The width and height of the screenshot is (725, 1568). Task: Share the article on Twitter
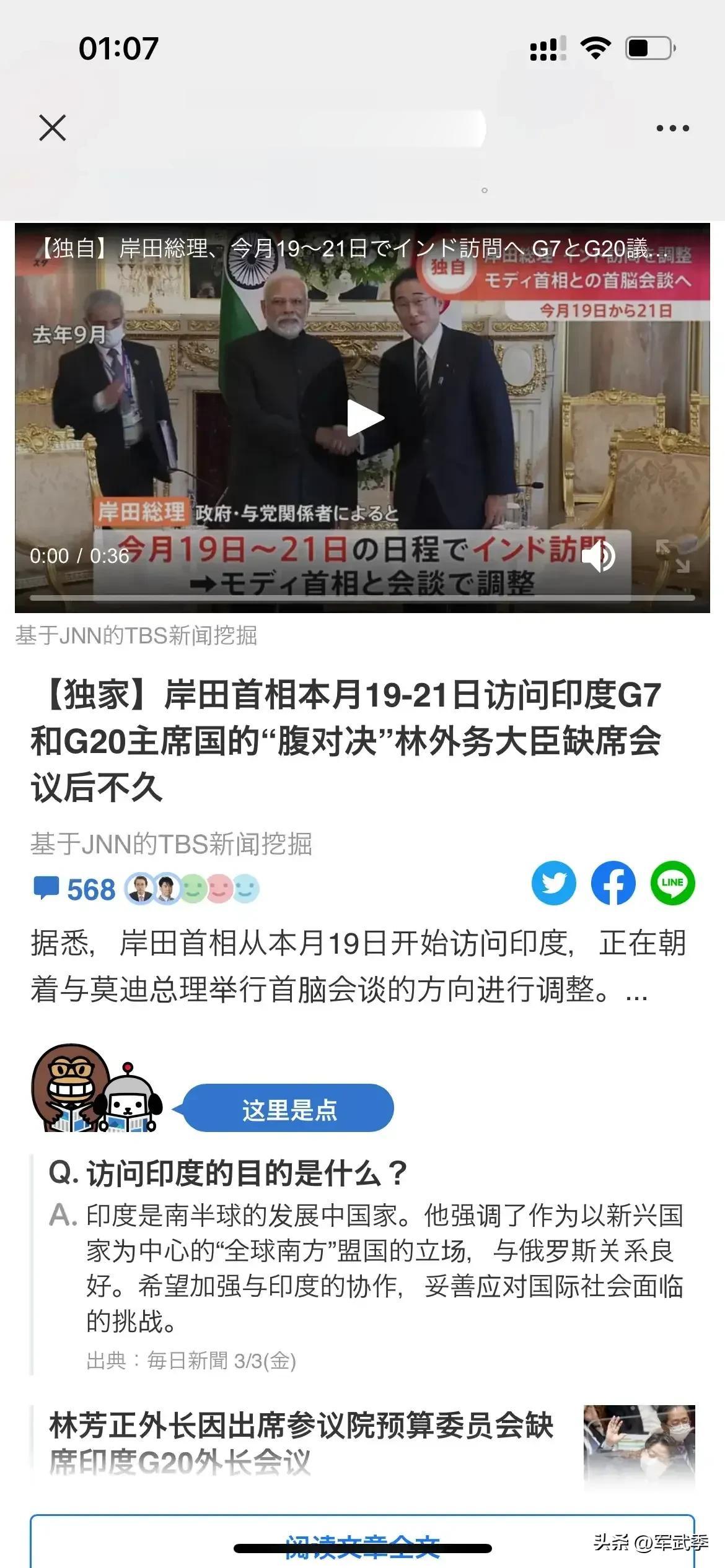click(553, 883)
